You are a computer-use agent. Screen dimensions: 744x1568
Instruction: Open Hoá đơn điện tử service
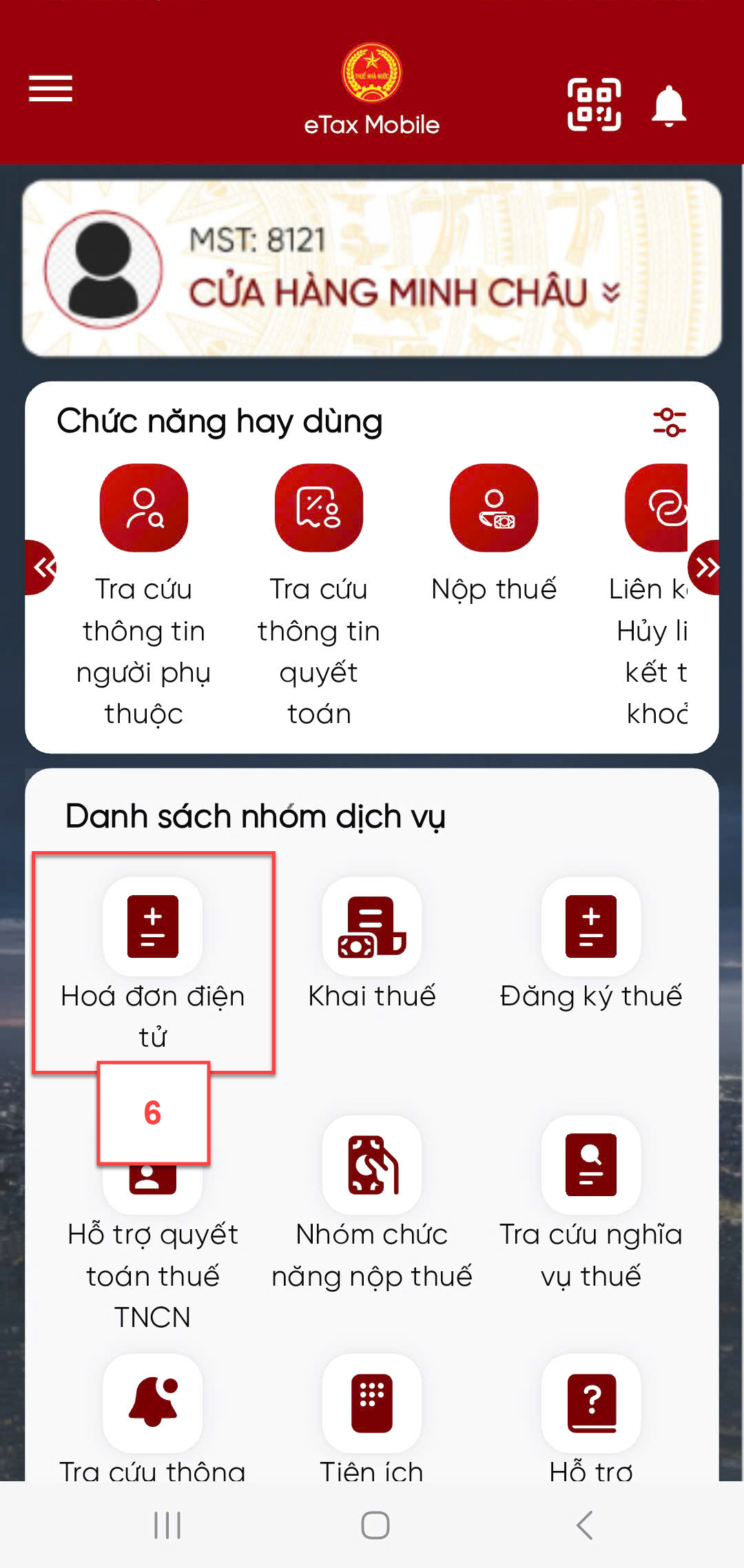click(x=152, y=927)
